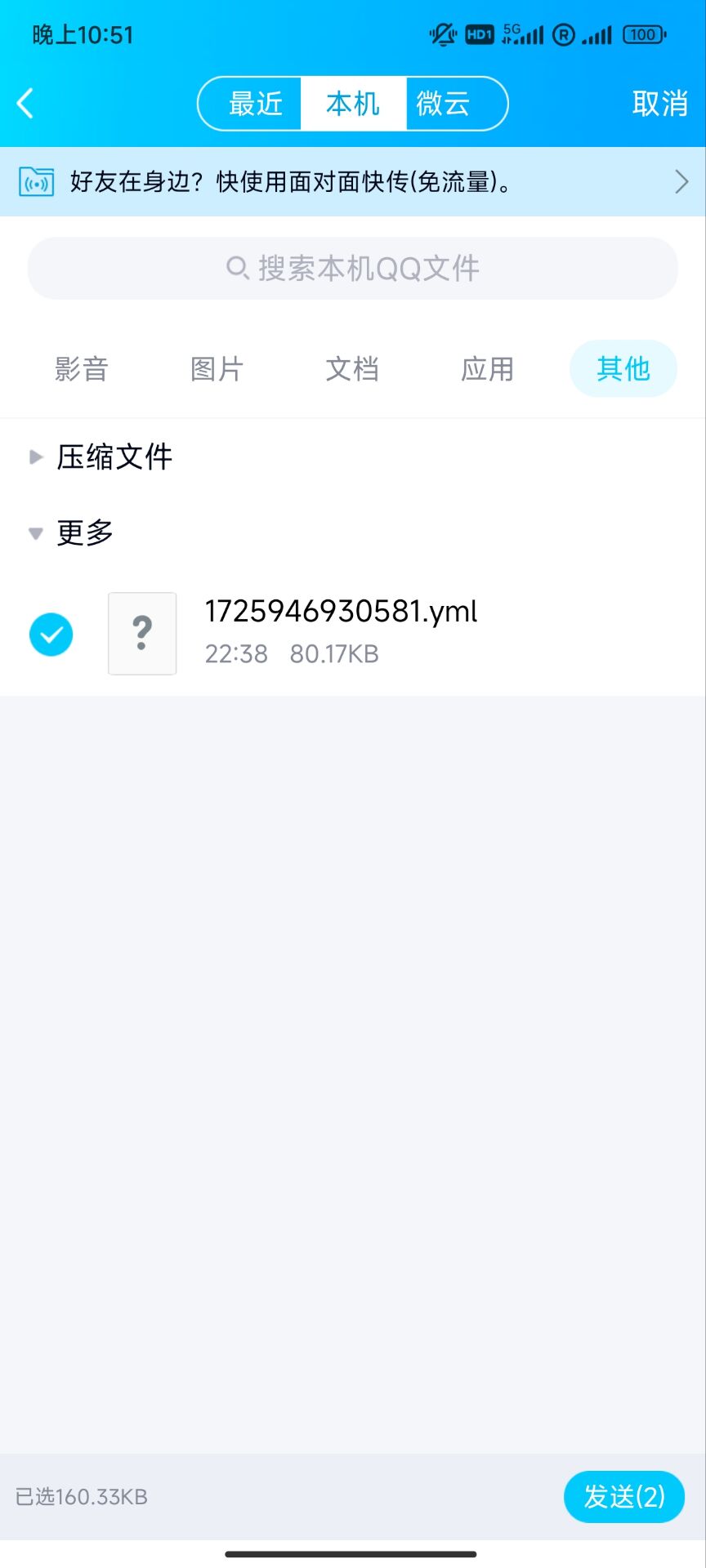Viewport: 706px width, 1568px height.
Task: Switch to the 最近 segment
Action: (255, 104)
